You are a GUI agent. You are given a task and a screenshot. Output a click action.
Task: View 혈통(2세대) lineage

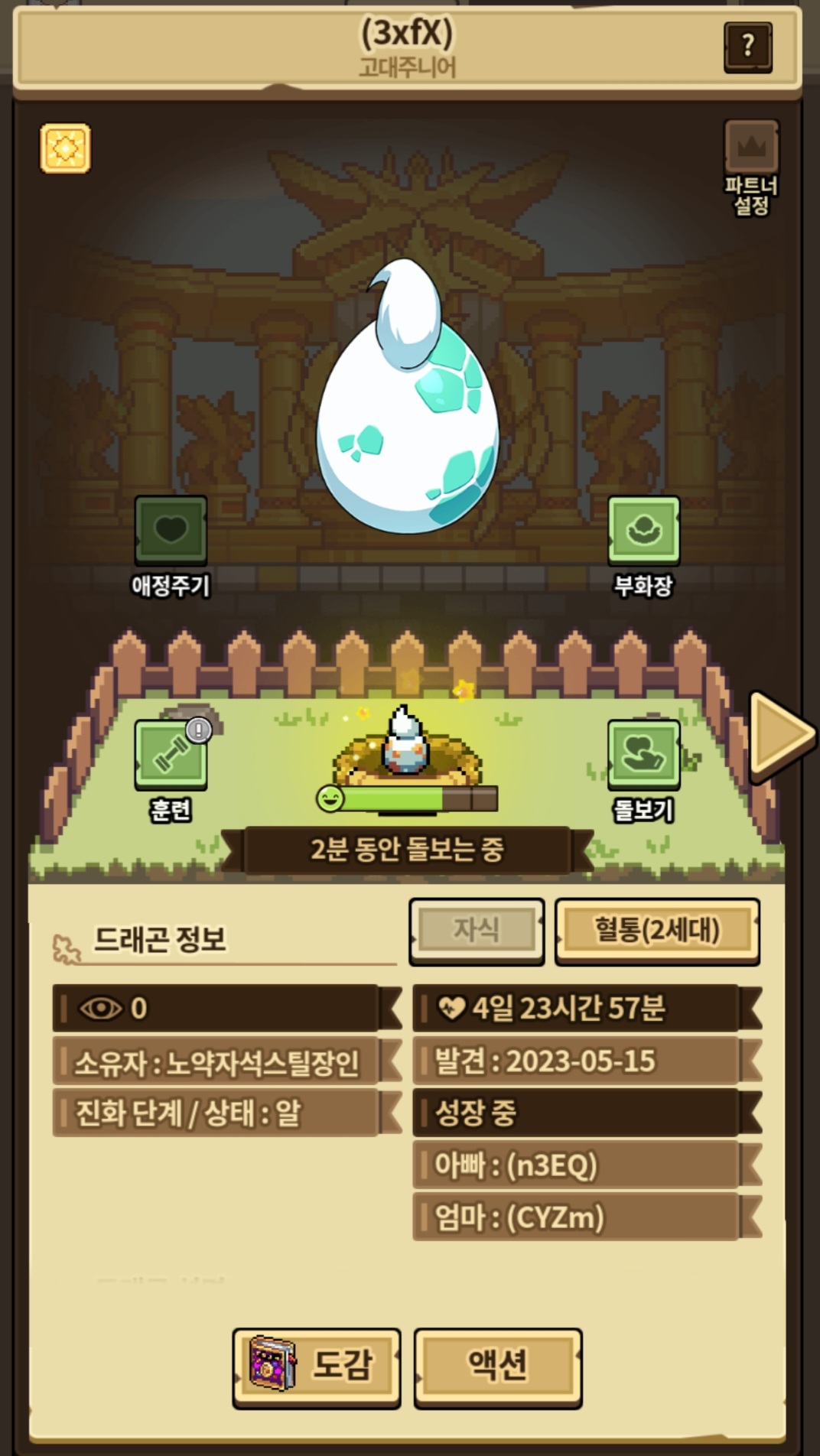(657, 931)
